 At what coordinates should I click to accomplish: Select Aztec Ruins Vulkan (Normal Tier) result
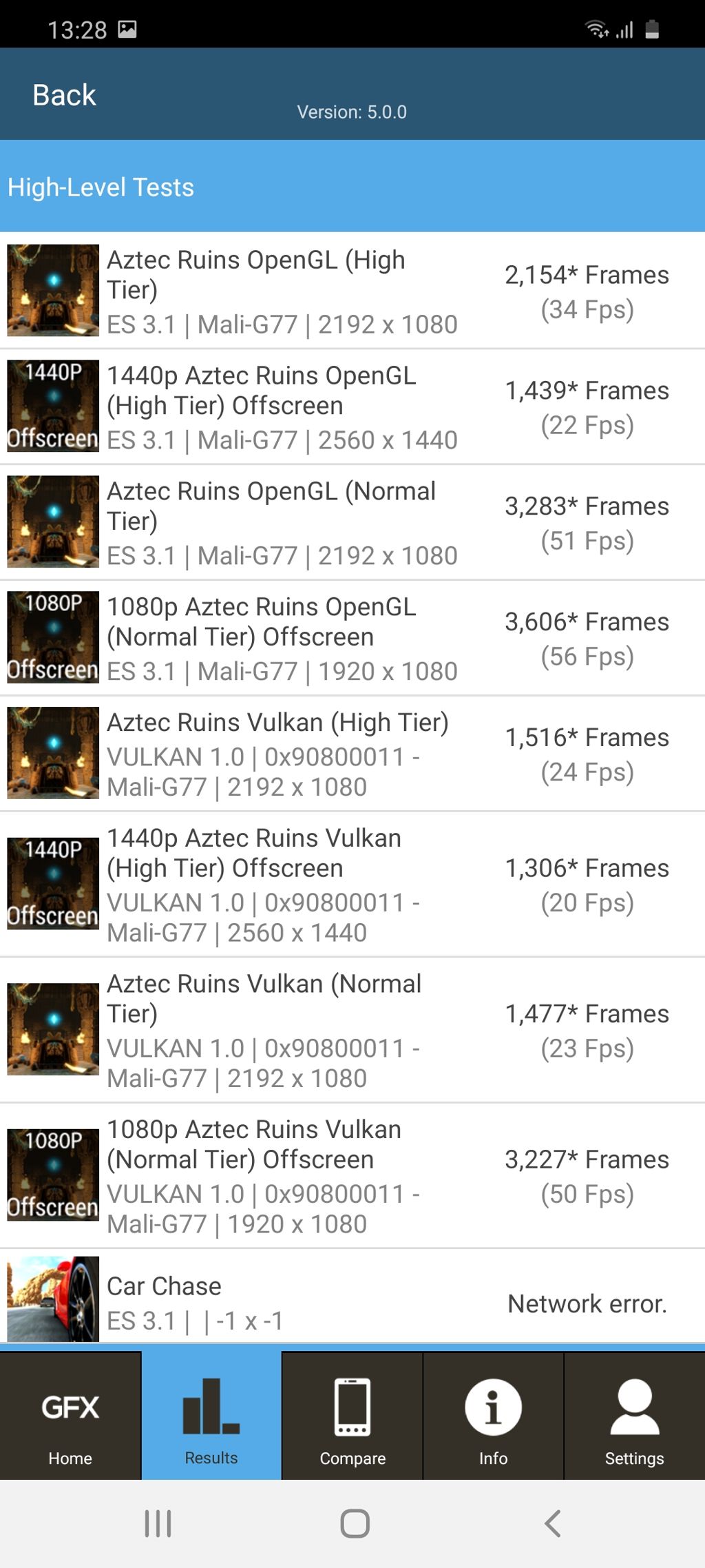(352, 1030)
